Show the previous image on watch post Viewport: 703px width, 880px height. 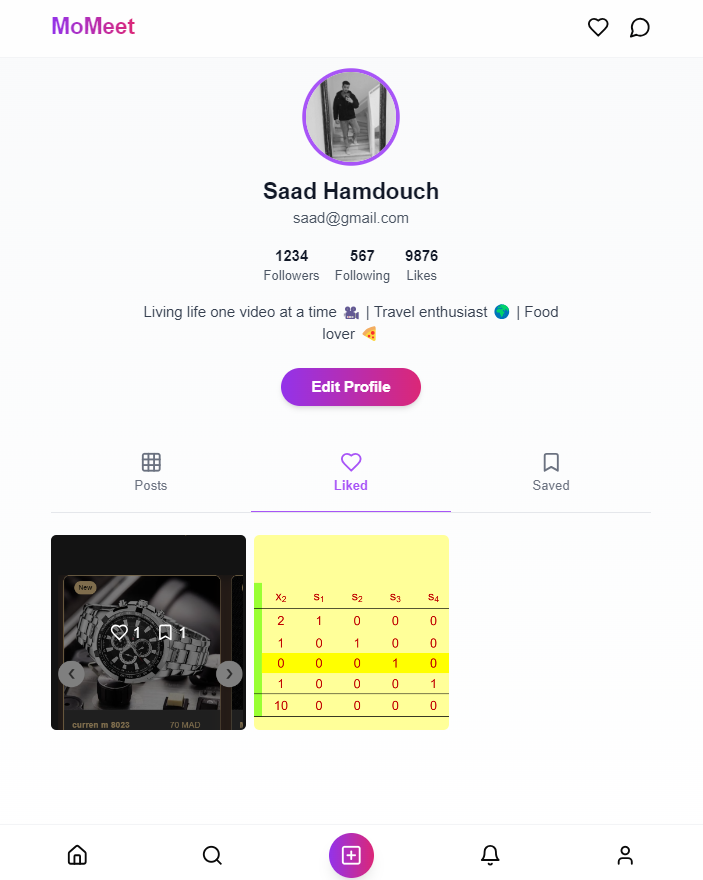pyautogui.click(x=71, y=674)
